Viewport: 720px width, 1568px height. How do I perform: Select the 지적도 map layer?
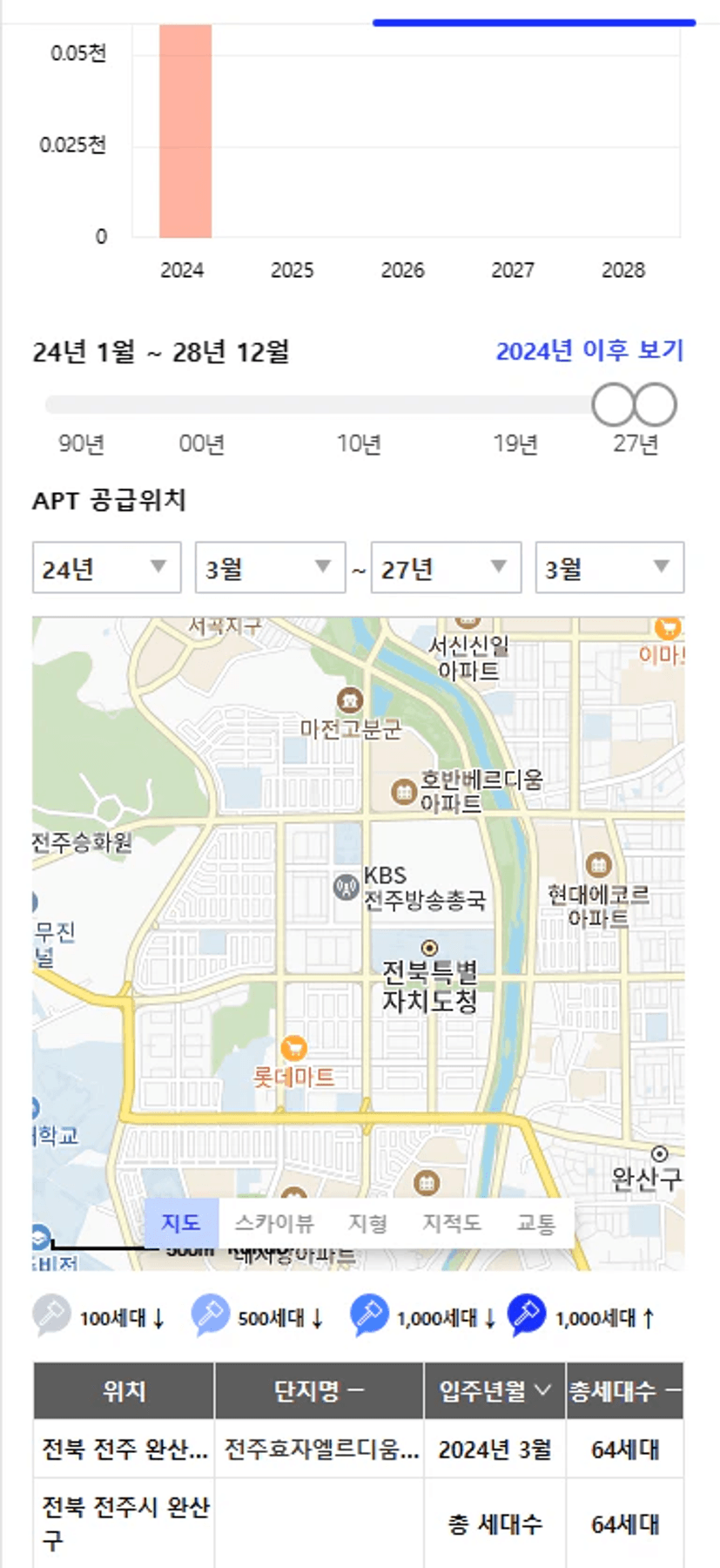tap(452, 1223)
